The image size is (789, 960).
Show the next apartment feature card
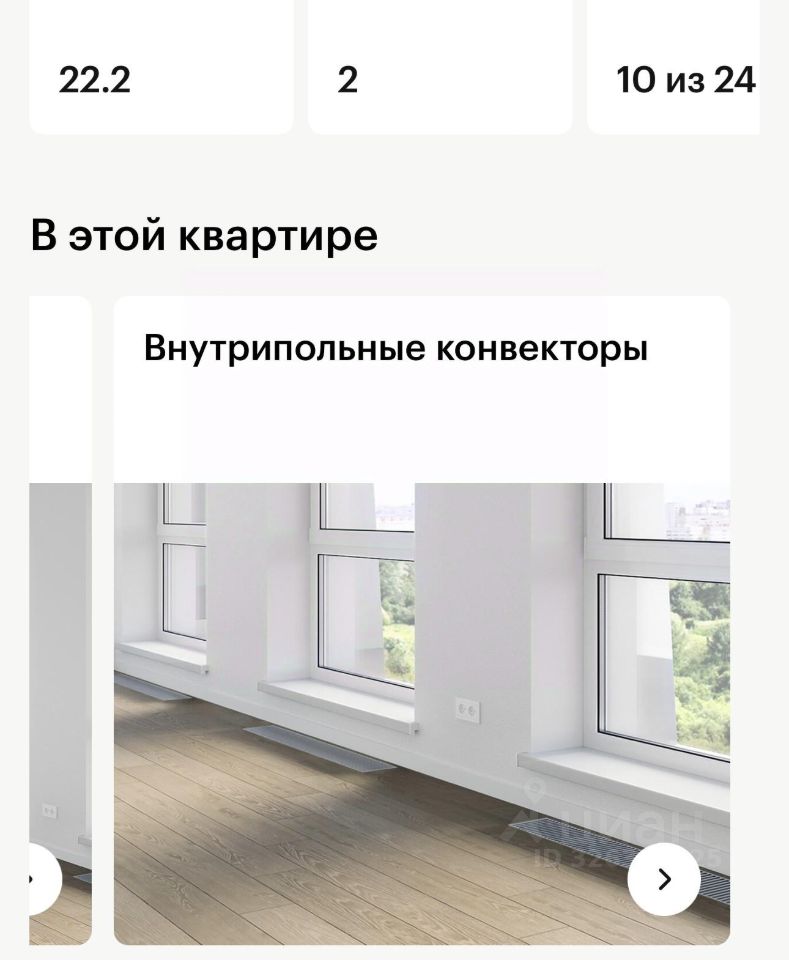(x=664, y=878)
